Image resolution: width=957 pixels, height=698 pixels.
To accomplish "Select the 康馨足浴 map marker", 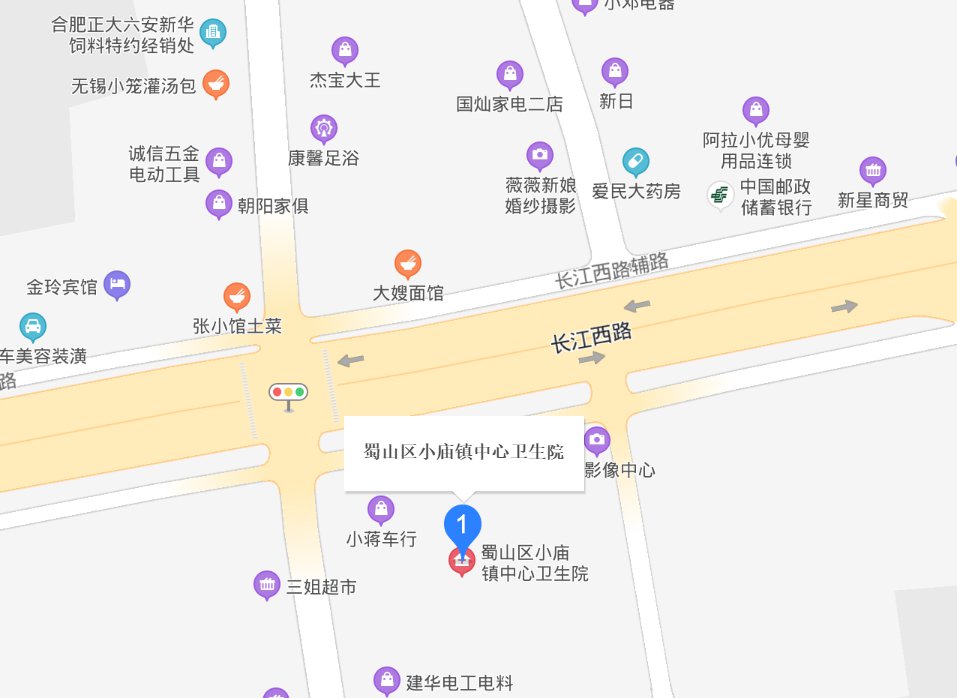I will point(324,128).
